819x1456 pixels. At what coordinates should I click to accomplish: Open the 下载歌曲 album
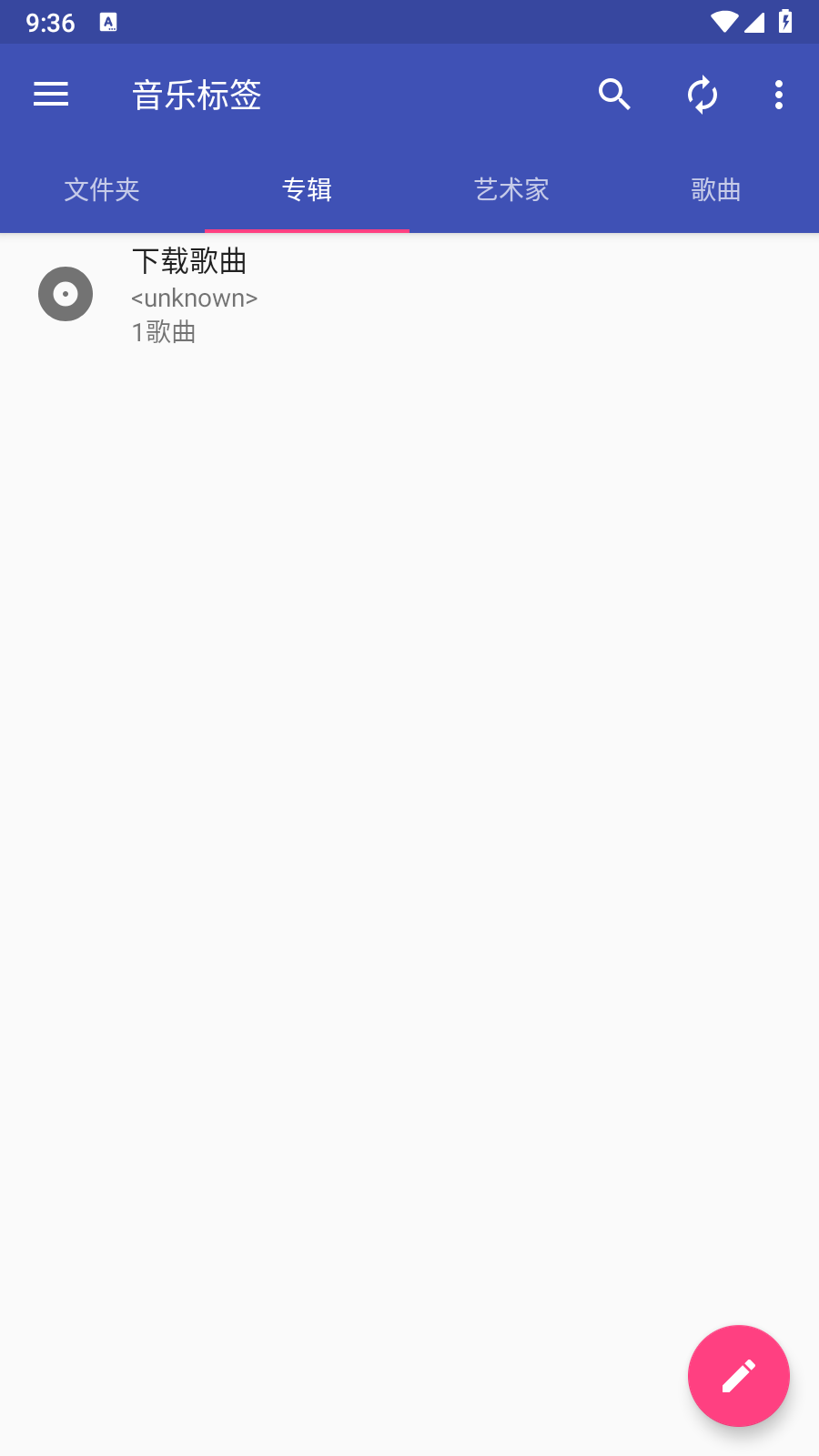pos(409,295)
